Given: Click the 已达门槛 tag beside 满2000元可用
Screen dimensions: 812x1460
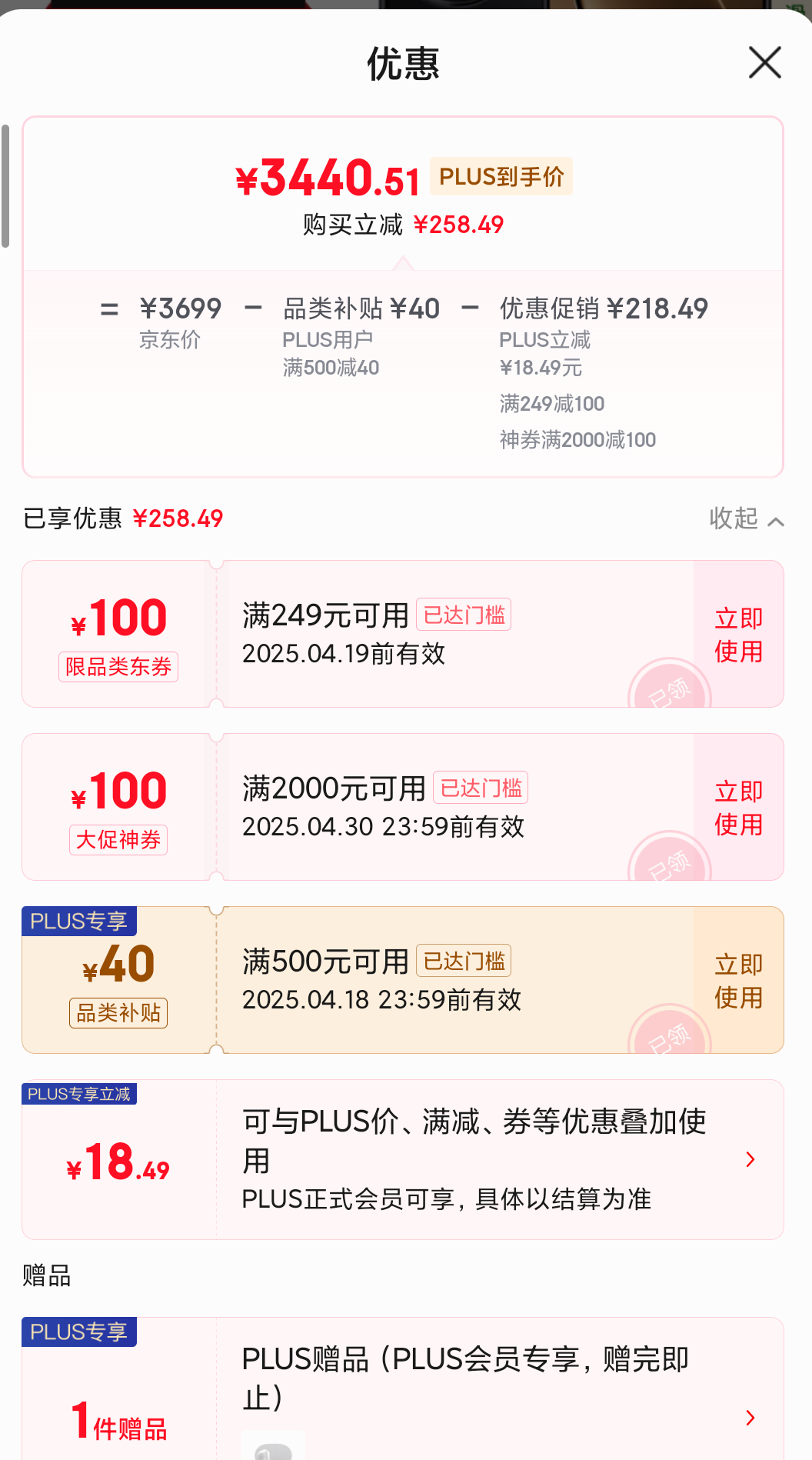Looking at the screenshot, I should (x=483, y=788).
